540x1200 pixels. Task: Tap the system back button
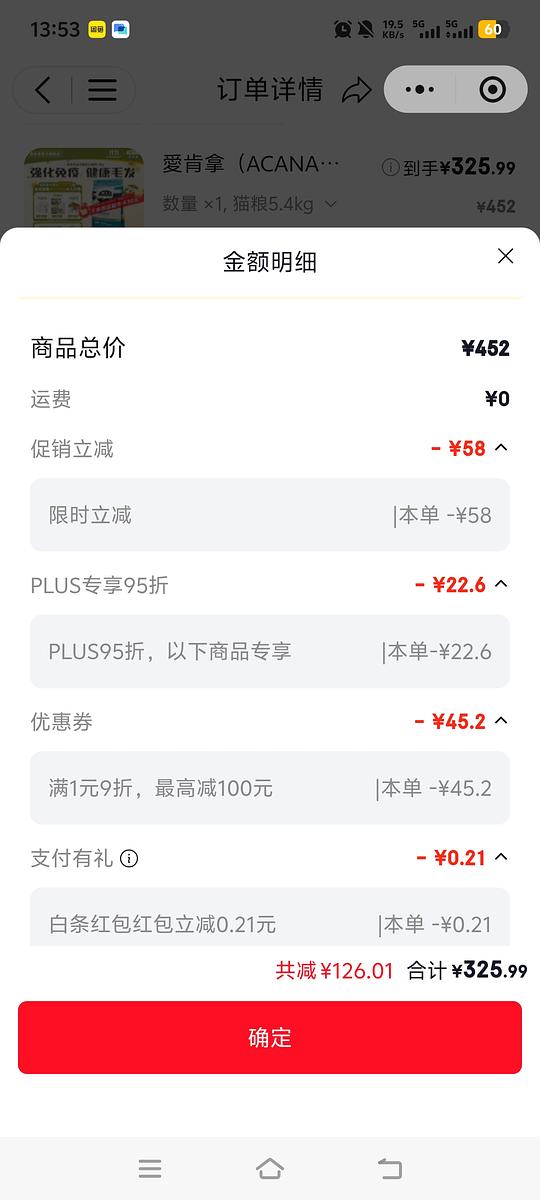[390, 1168]
